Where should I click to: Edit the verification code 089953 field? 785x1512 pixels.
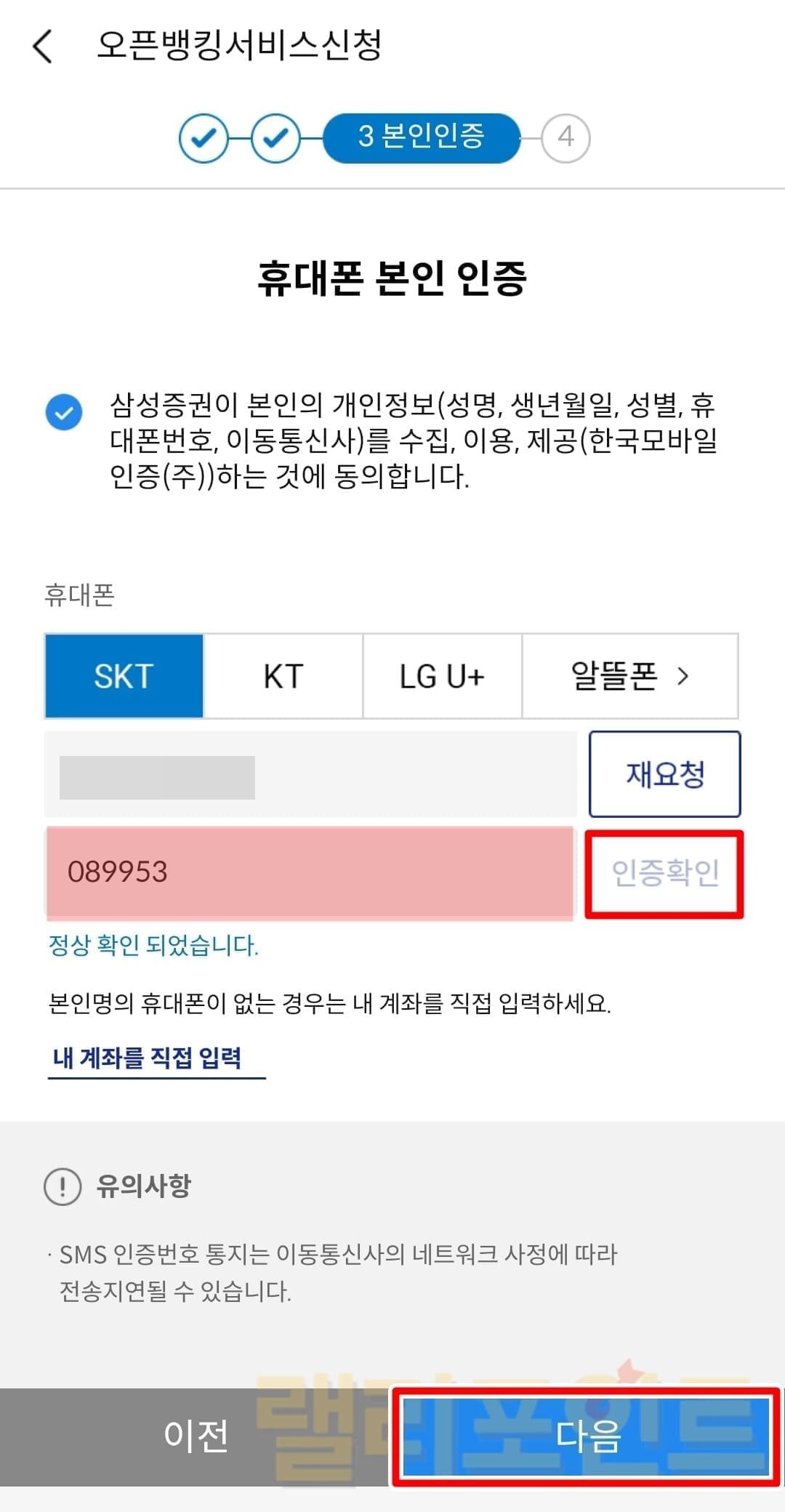click(310, 872)
